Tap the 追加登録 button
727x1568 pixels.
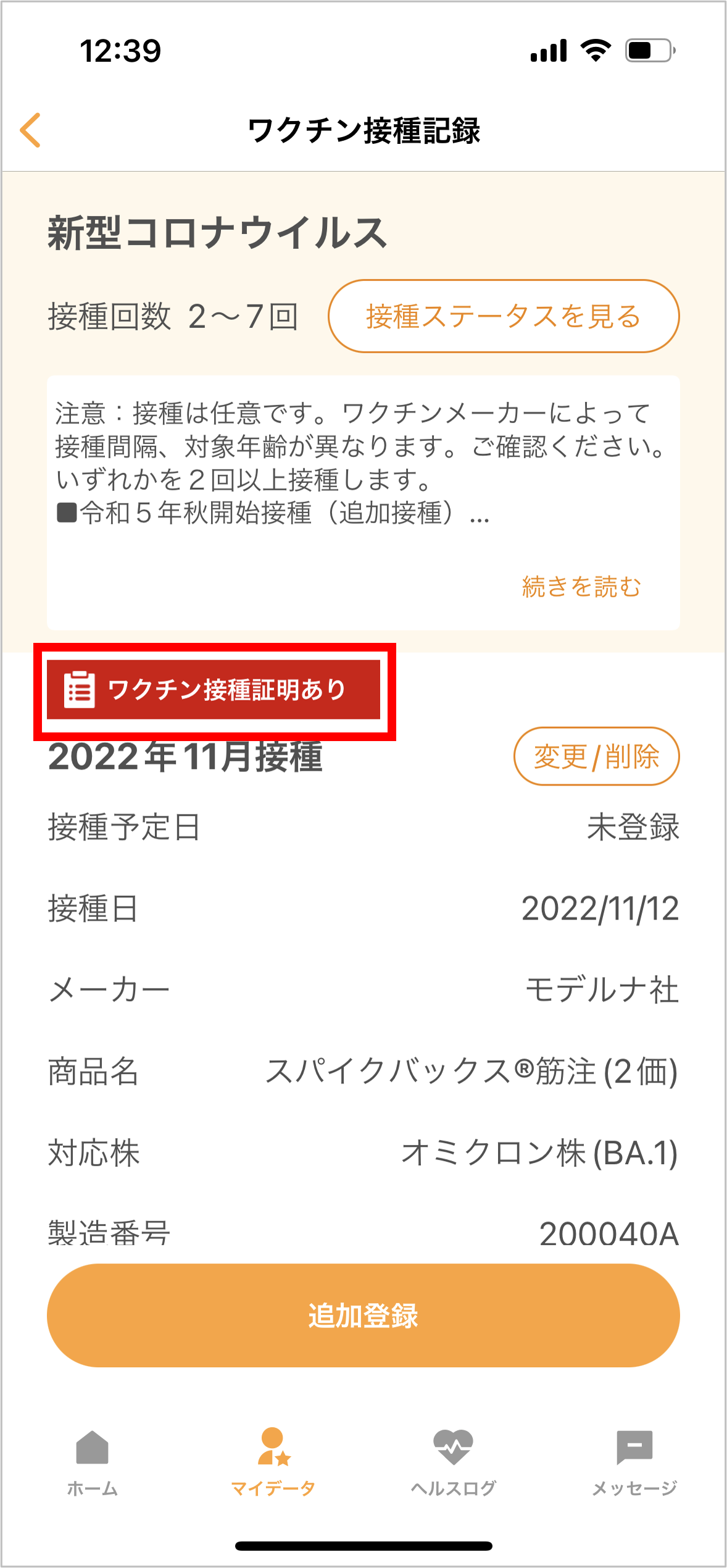click(363, 1315)
